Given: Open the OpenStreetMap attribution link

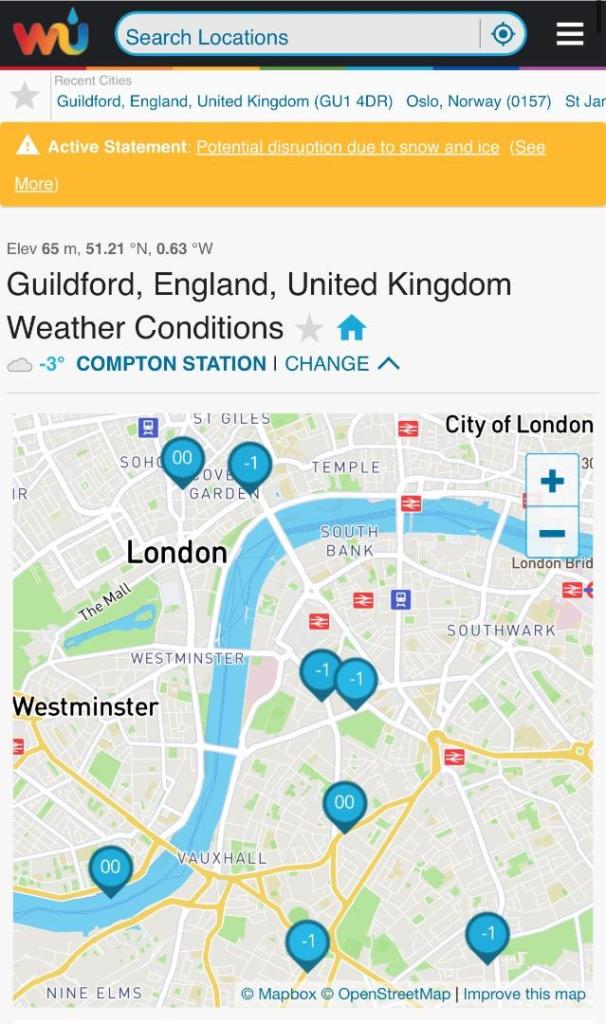Looking at the screenshot, I should (x=393, y=994).
